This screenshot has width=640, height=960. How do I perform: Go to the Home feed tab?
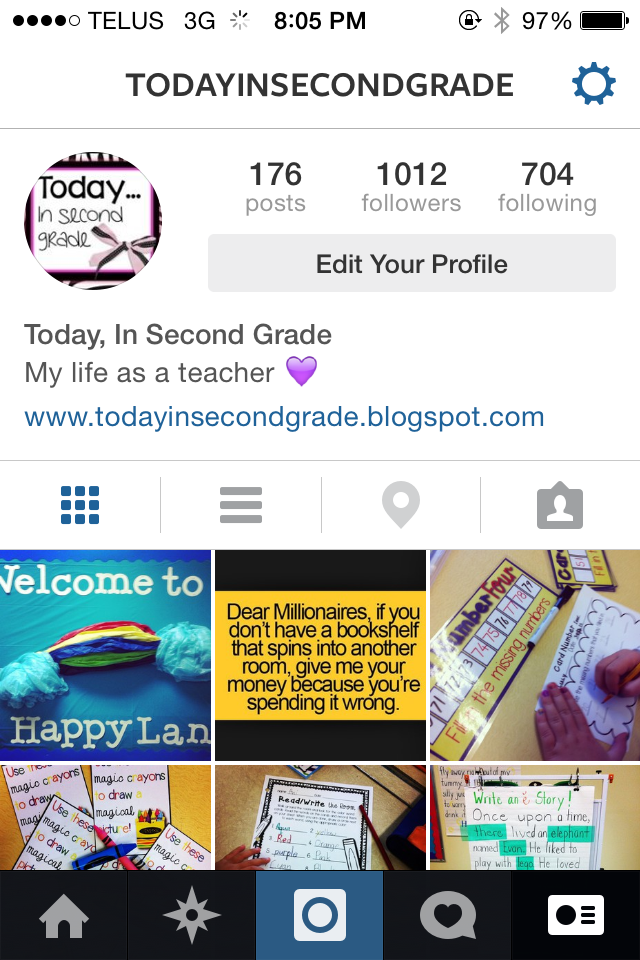pos(64,915)
